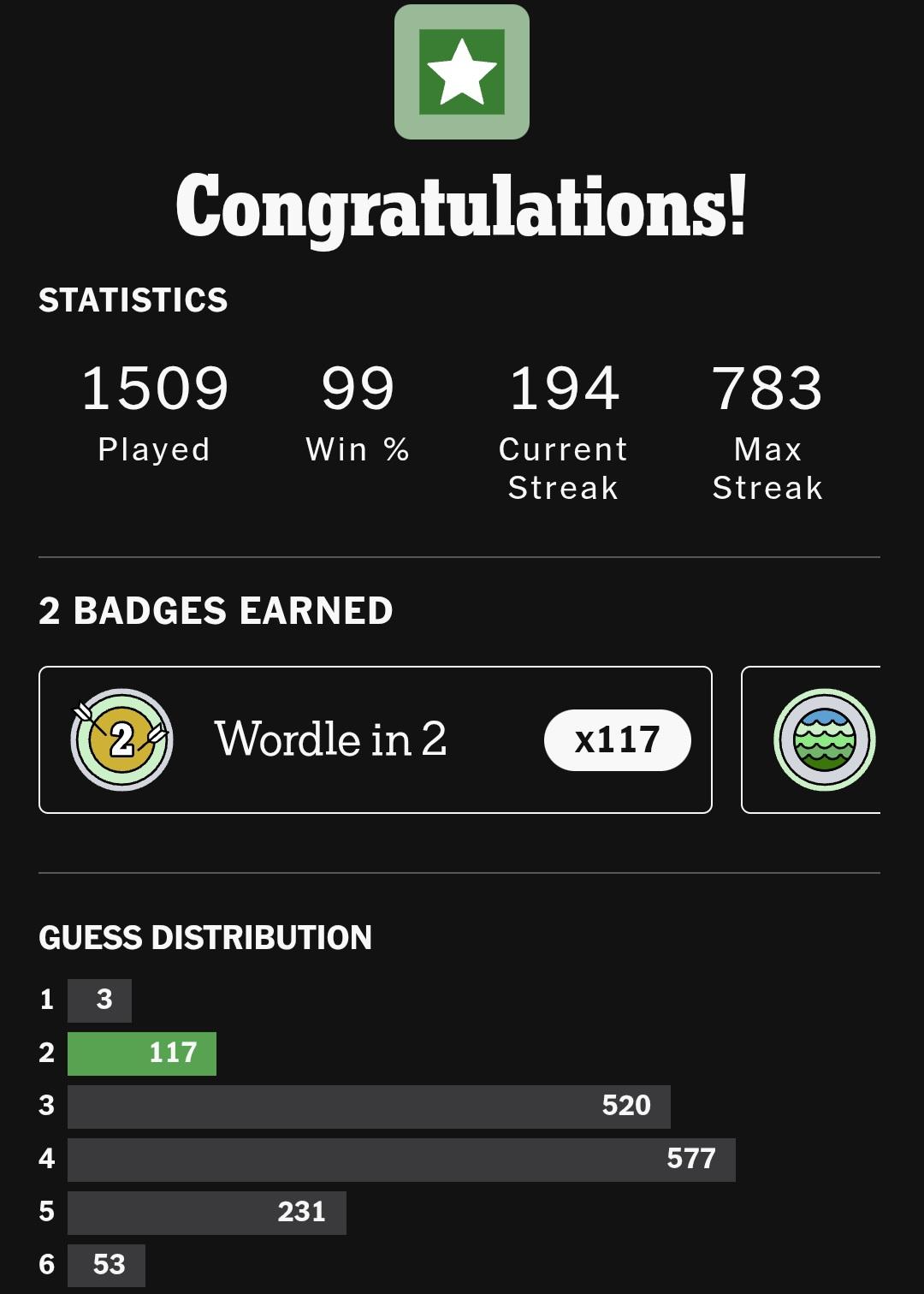Open the partially visible wave badge card

click(814, 739)
